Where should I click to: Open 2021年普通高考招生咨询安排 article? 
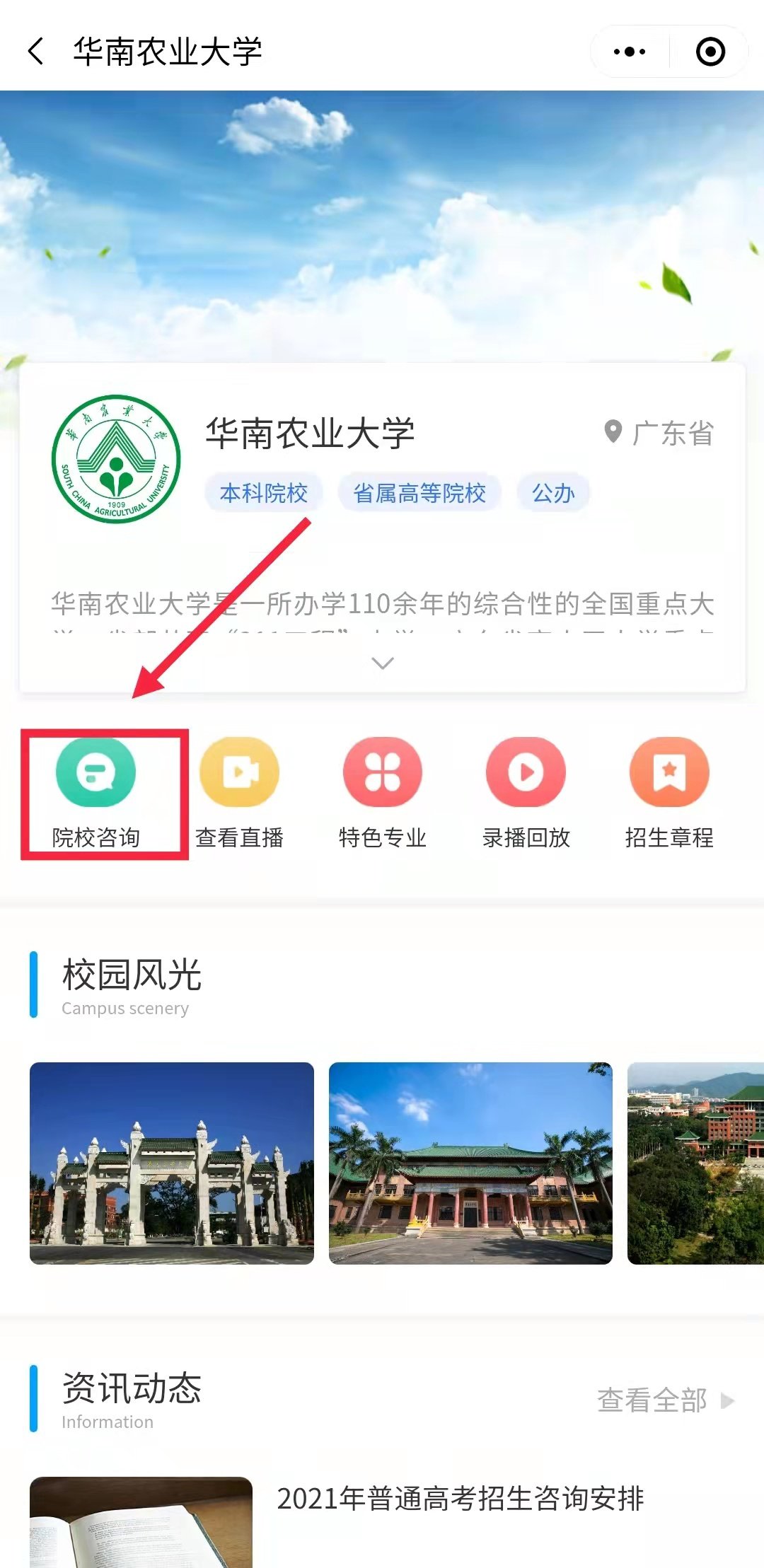(460, 1498)
